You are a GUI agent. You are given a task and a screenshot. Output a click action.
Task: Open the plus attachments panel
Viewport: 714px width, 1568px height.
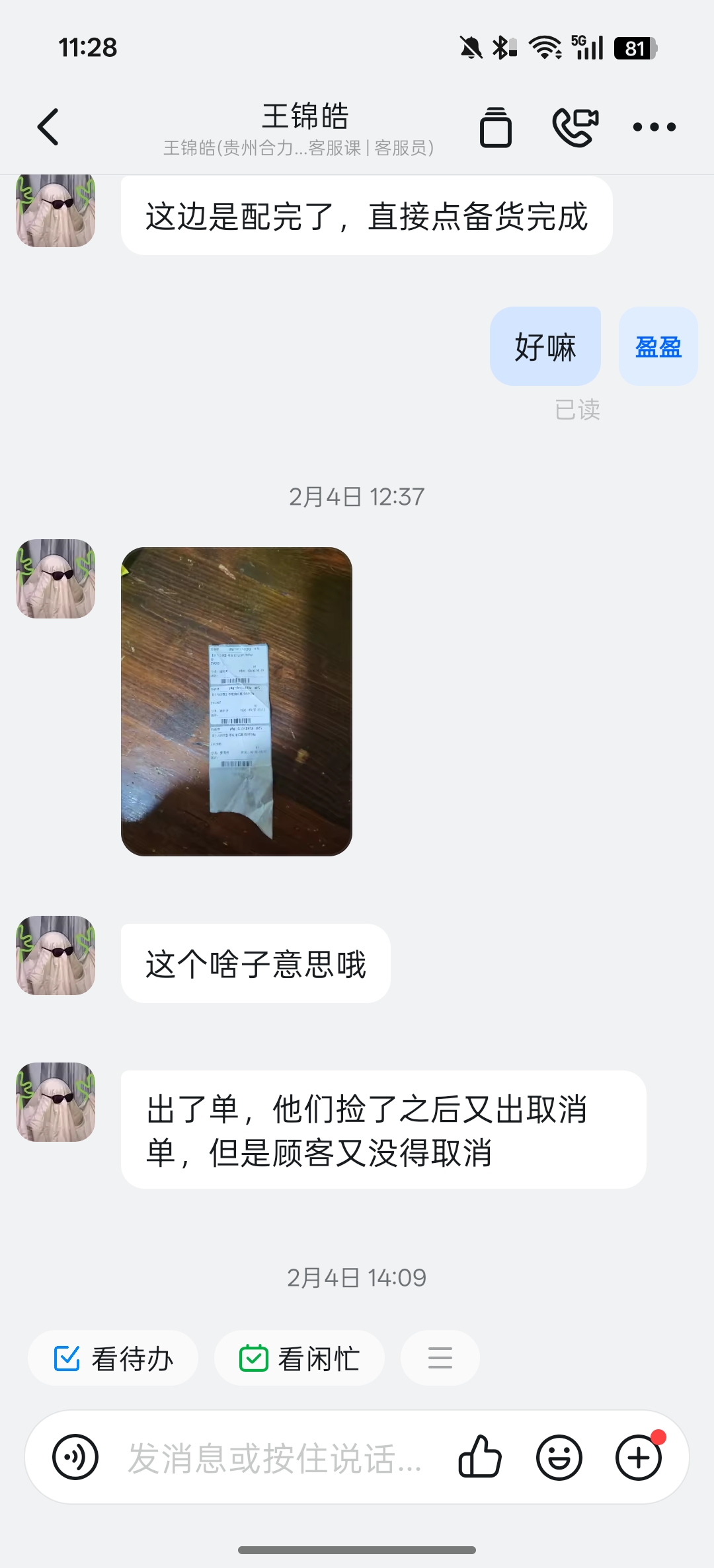point(638,1457)
